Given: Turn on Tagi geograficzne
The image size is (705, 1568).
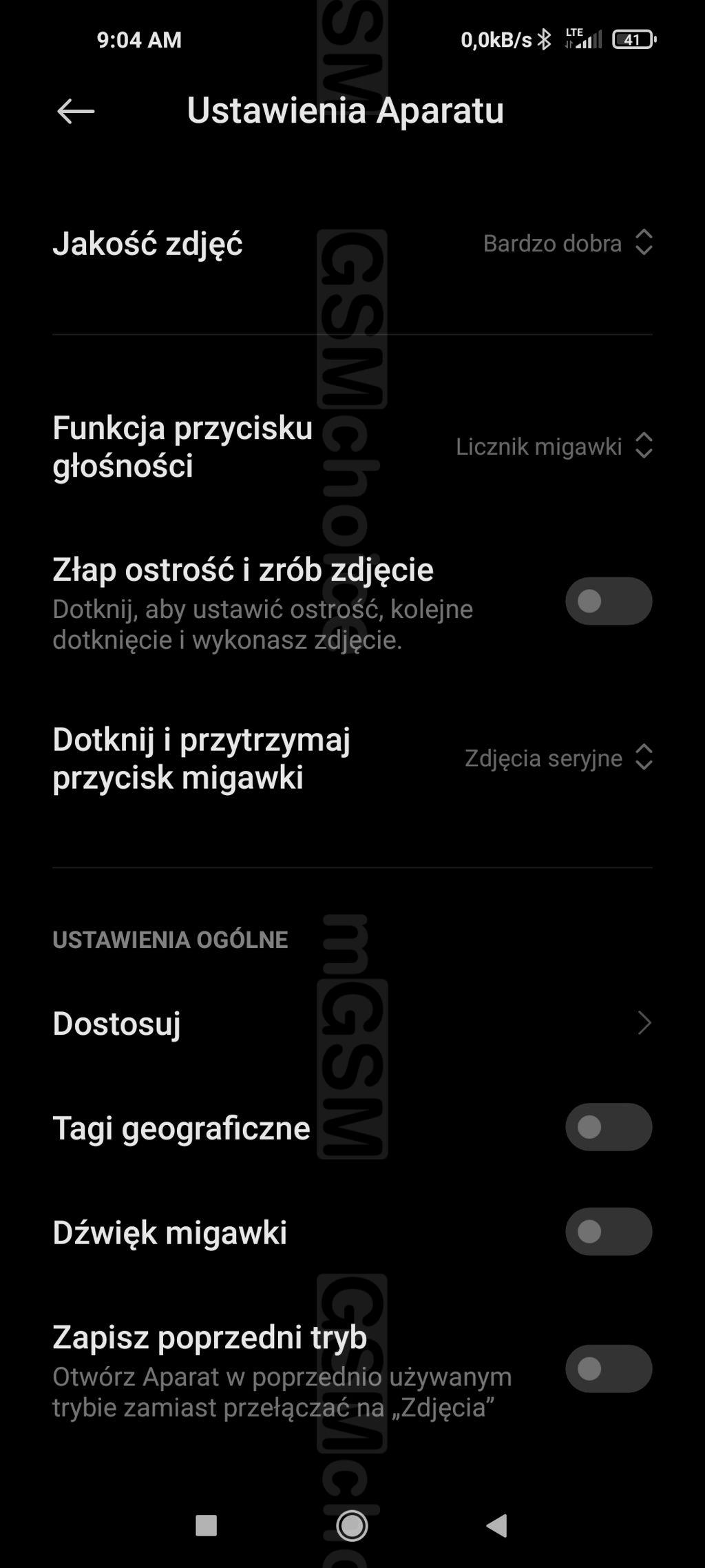Looking at the screenshot, I should point(608,1128).
